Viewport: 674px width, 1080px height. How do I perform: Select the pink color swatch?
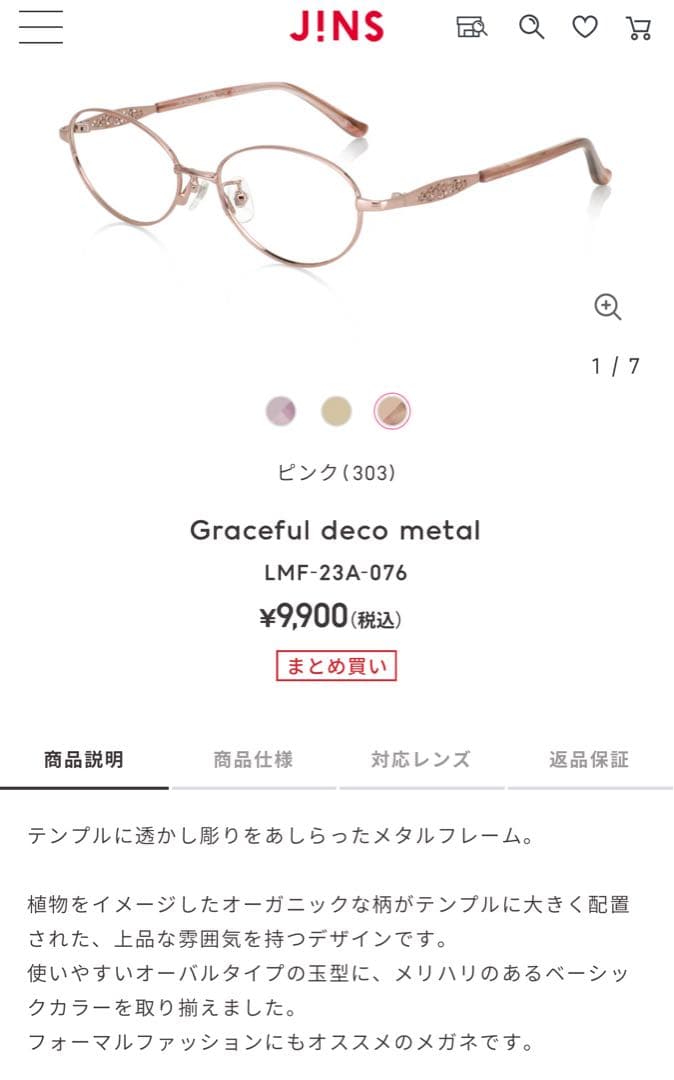pos(391,410)
